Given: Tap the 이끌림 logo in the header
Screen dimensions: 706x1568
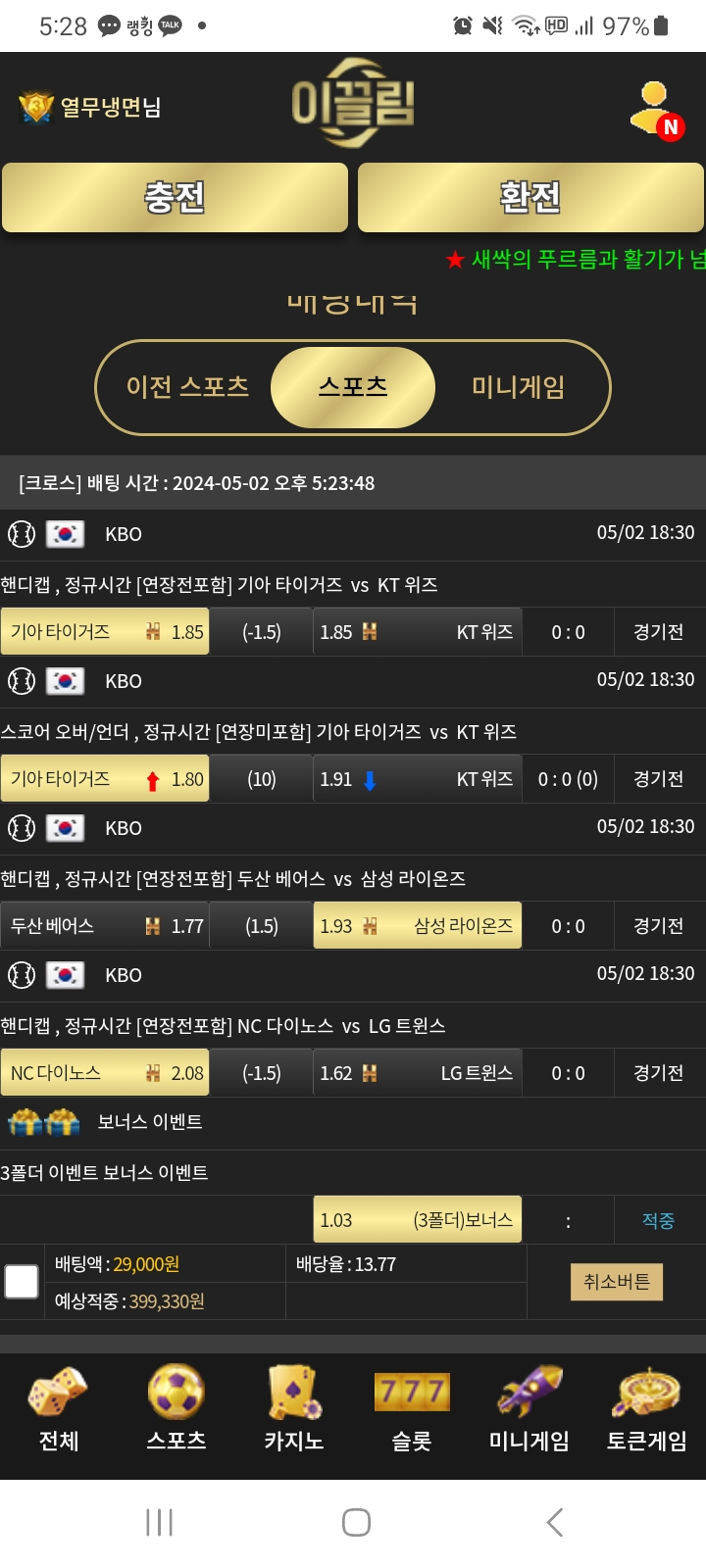Looking at the screenshot, I should pos(353,103).
